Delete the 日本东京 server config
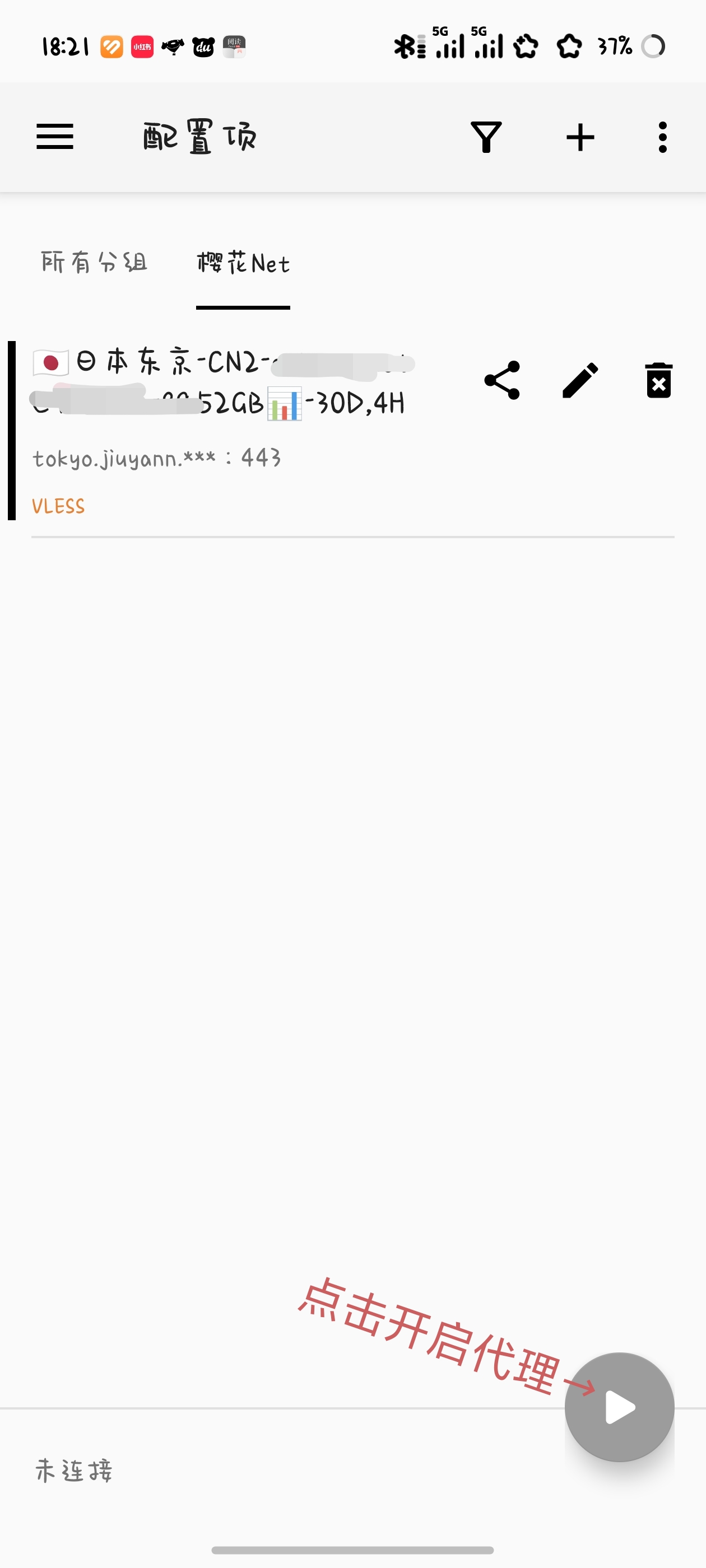Image resolution: width=706 pixels, height=1568 pixels. (658, 380)
